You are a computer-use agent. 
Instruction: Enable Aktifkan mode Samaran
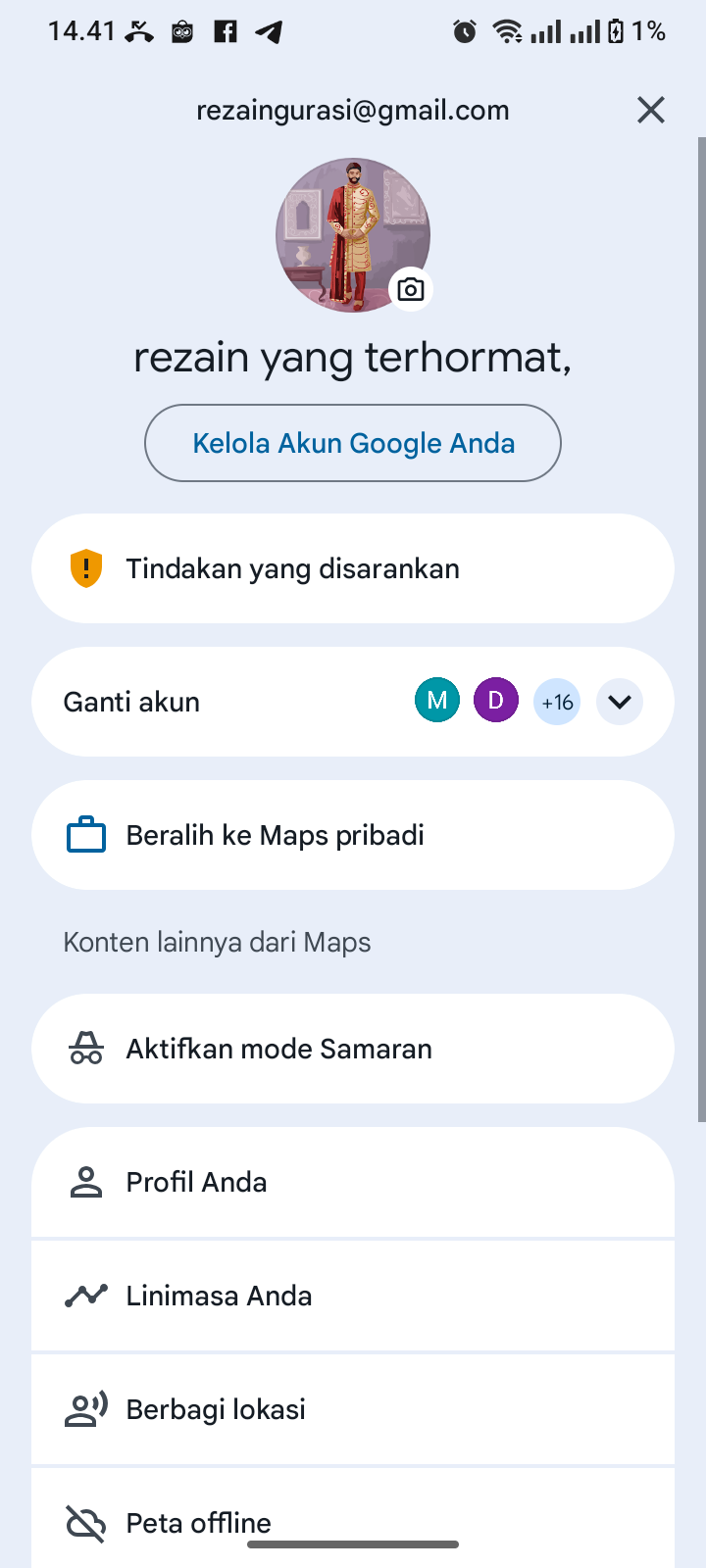(x=353, y=1049)
